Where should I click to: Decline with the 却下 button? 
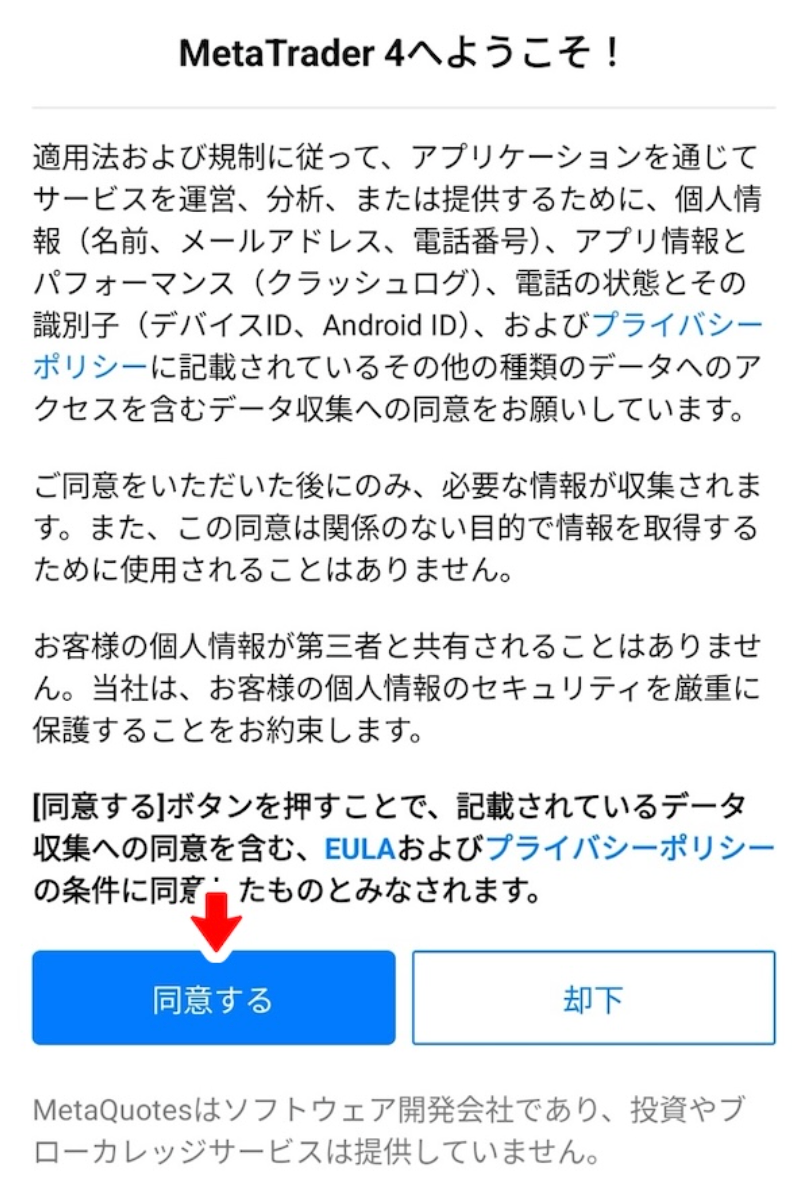coord(593,998)
